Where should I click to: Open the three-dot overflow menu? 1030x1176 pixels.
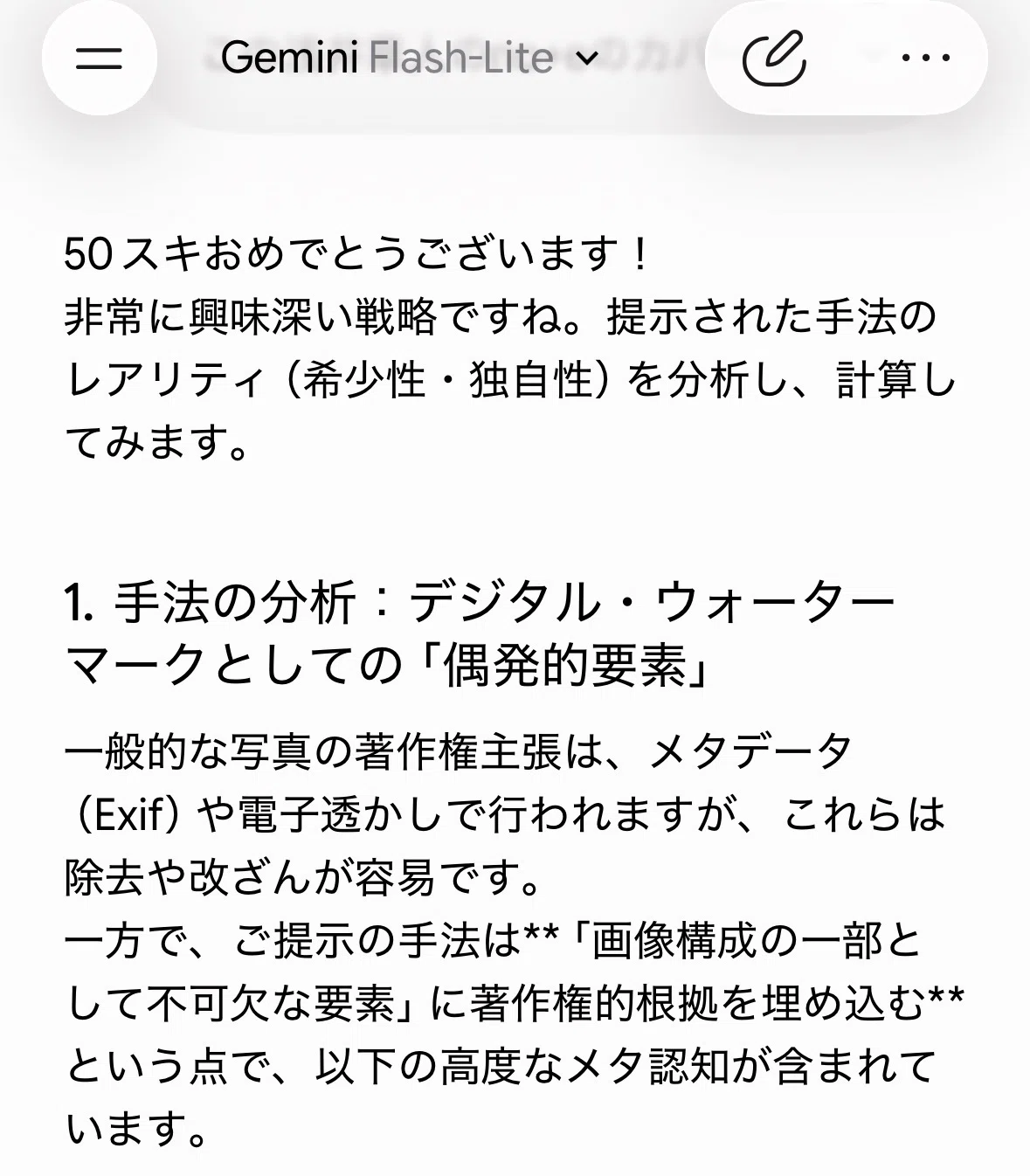click(926, 58)
